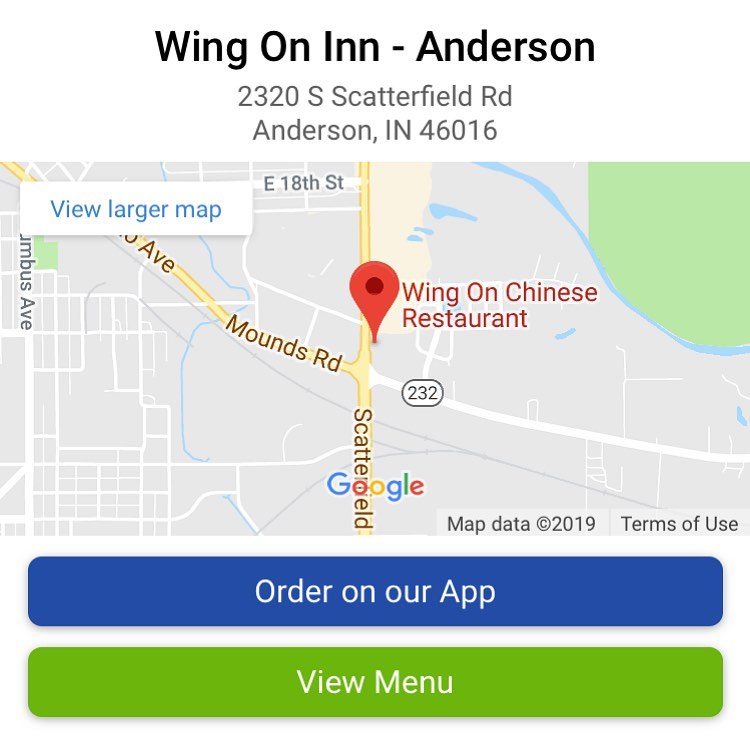The image size is (750, 750).
Task: Tap the Order on our App button
Action: (x=375, y=591)
